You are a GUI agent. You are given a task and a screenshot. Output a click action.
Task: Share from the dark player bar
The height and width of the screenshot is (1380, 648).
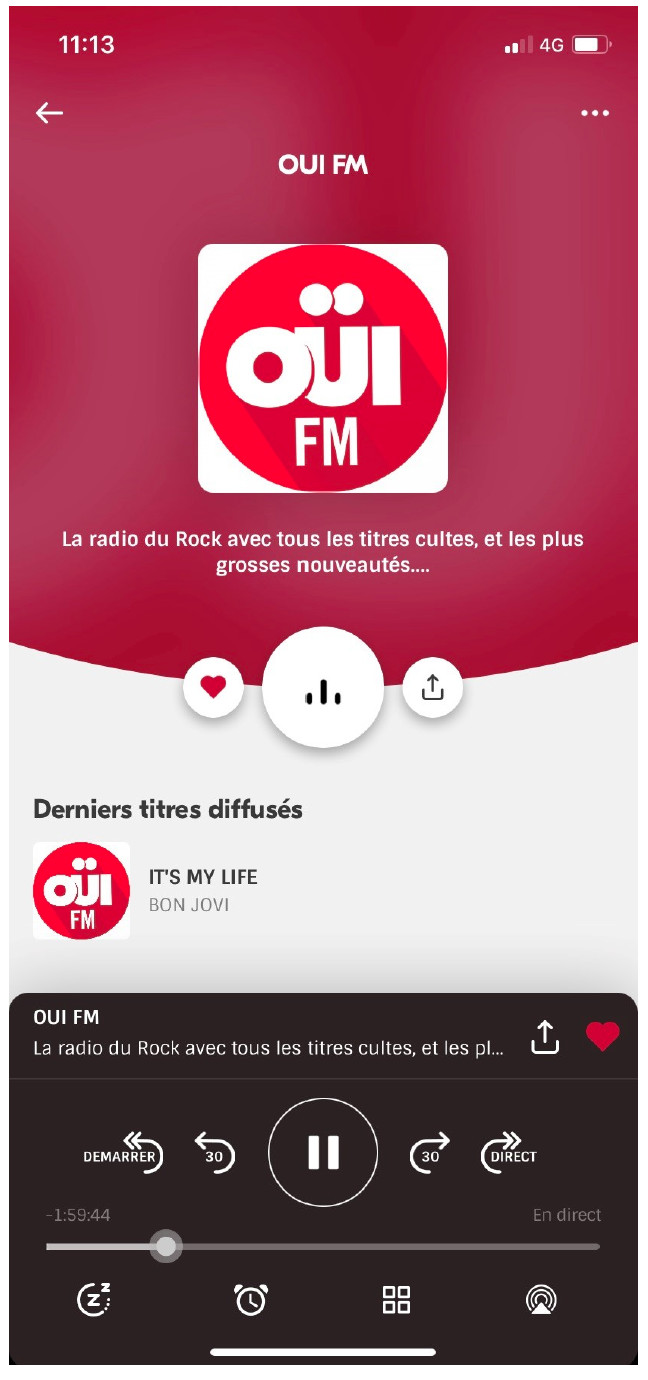pyautogui.click(x=544, y=1037)
